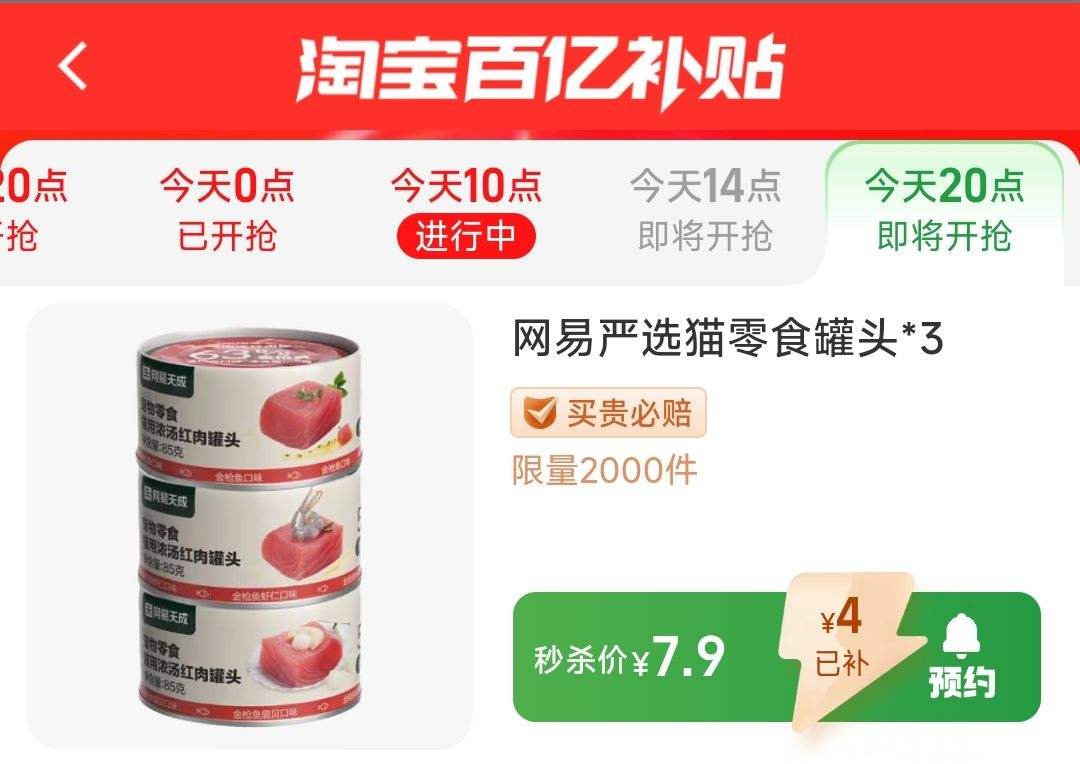Select the 今天10点 进行中 time slot

[x=466, y=211]
